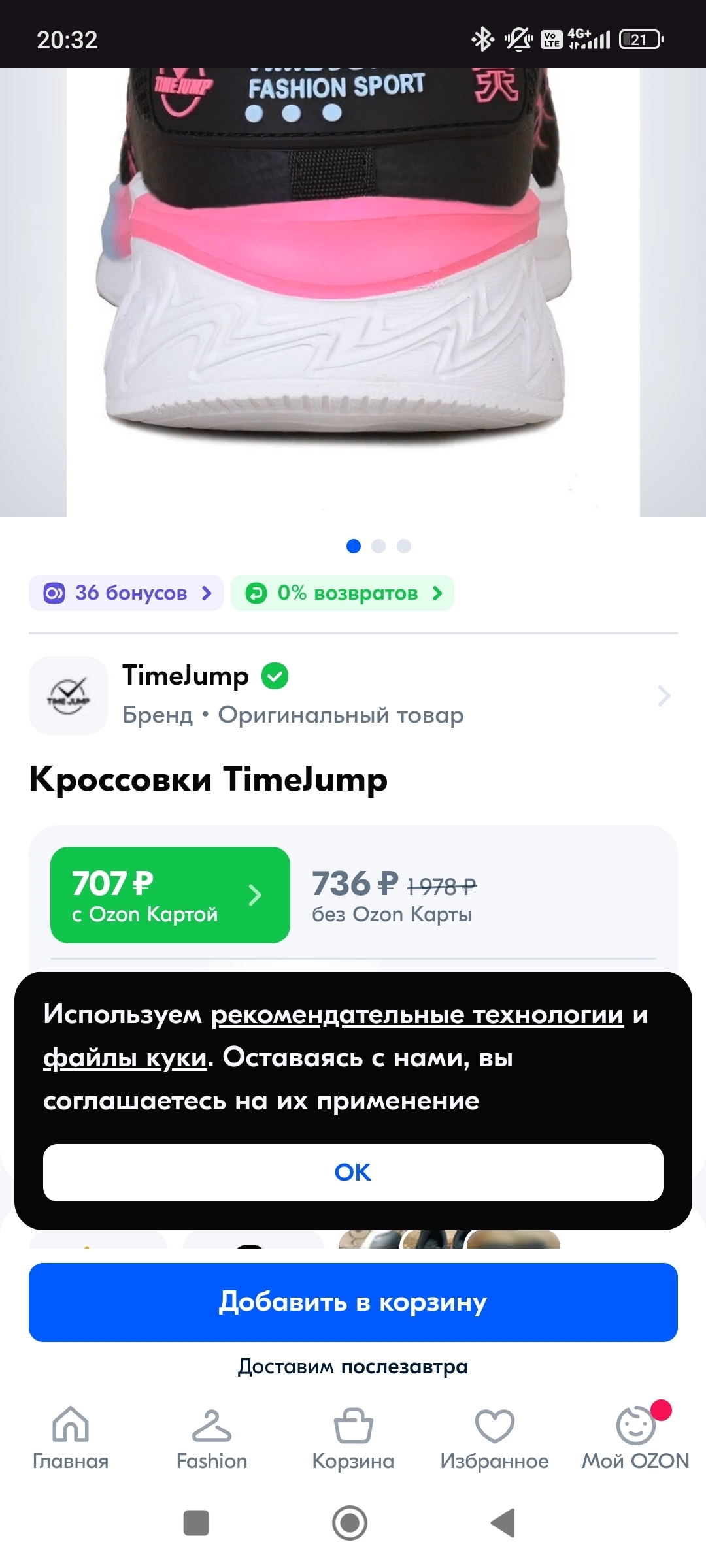706x1568 pixels.
Task: Open рекомендательные технологии link
Action: (x=417, y=1015)
